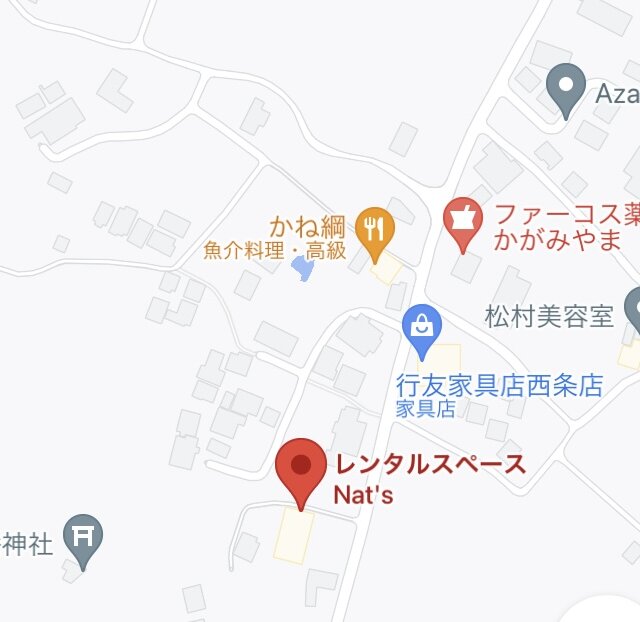Select the ファーコス薬局 かがみやま pharmacy marker
The image size is (640, 622).
pyautogui.click(x=462, y=220)
